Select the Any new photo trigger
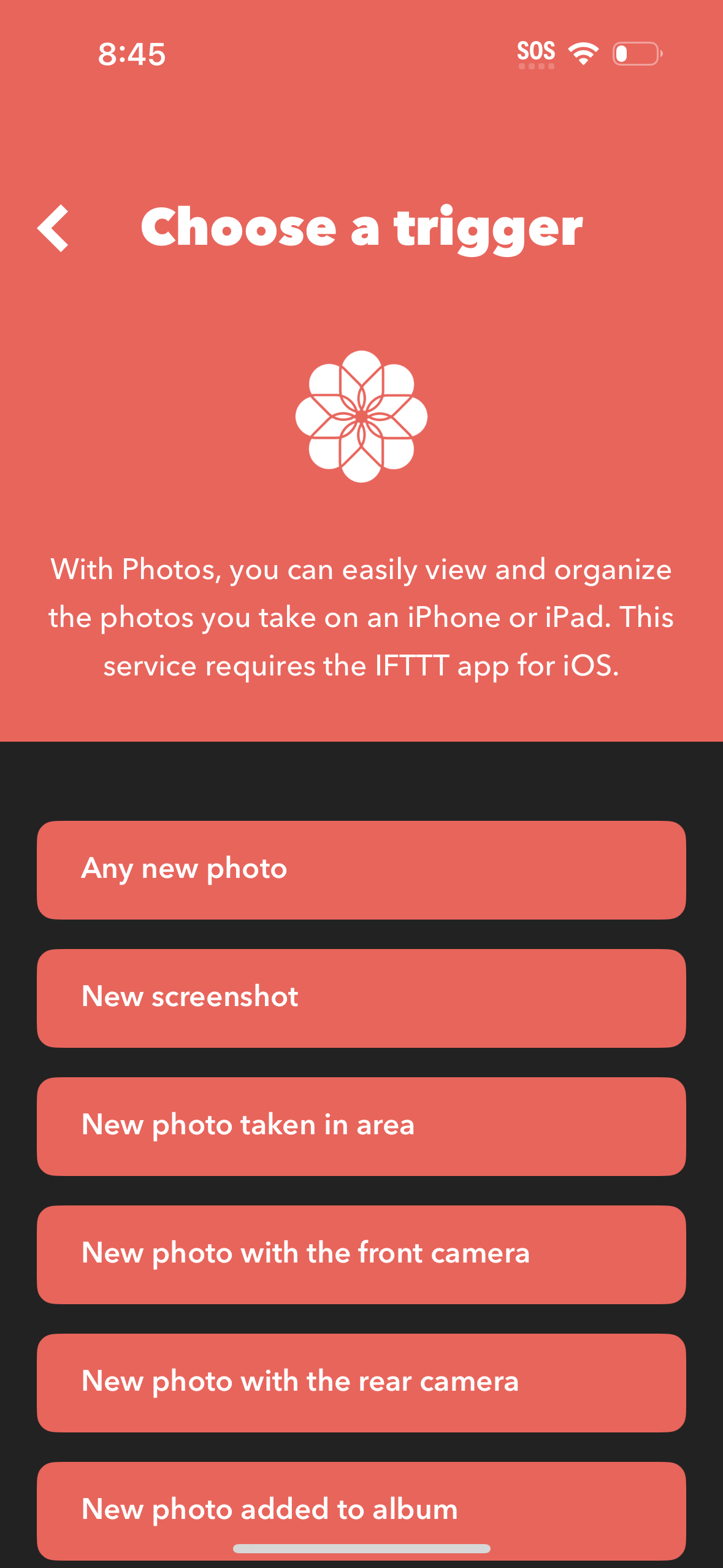Image resolution: width=723 pixels, height=1568 pixels. pos(361,869)
